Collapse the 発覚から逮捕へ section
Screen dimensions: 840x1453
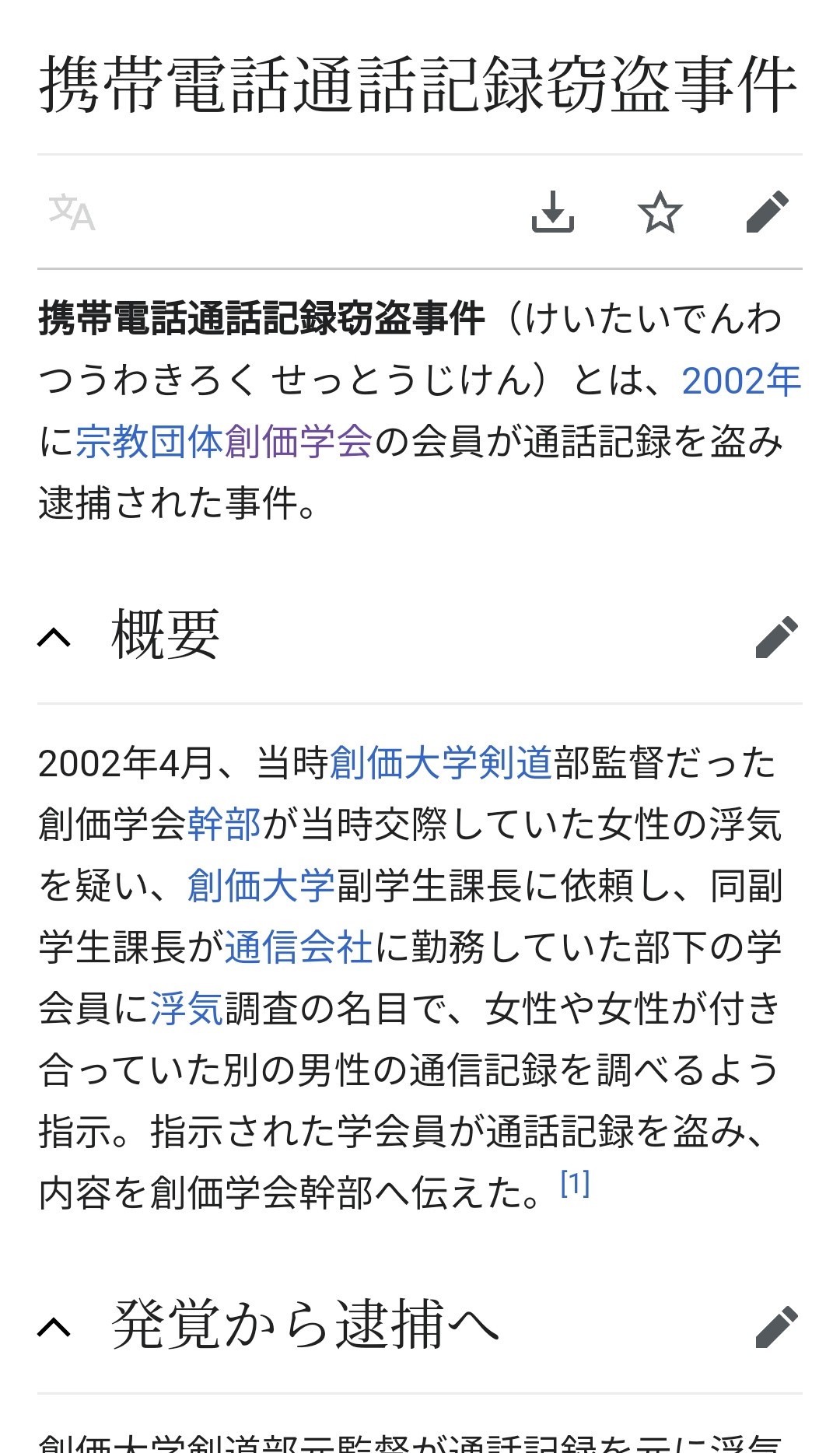point(54,1327)
